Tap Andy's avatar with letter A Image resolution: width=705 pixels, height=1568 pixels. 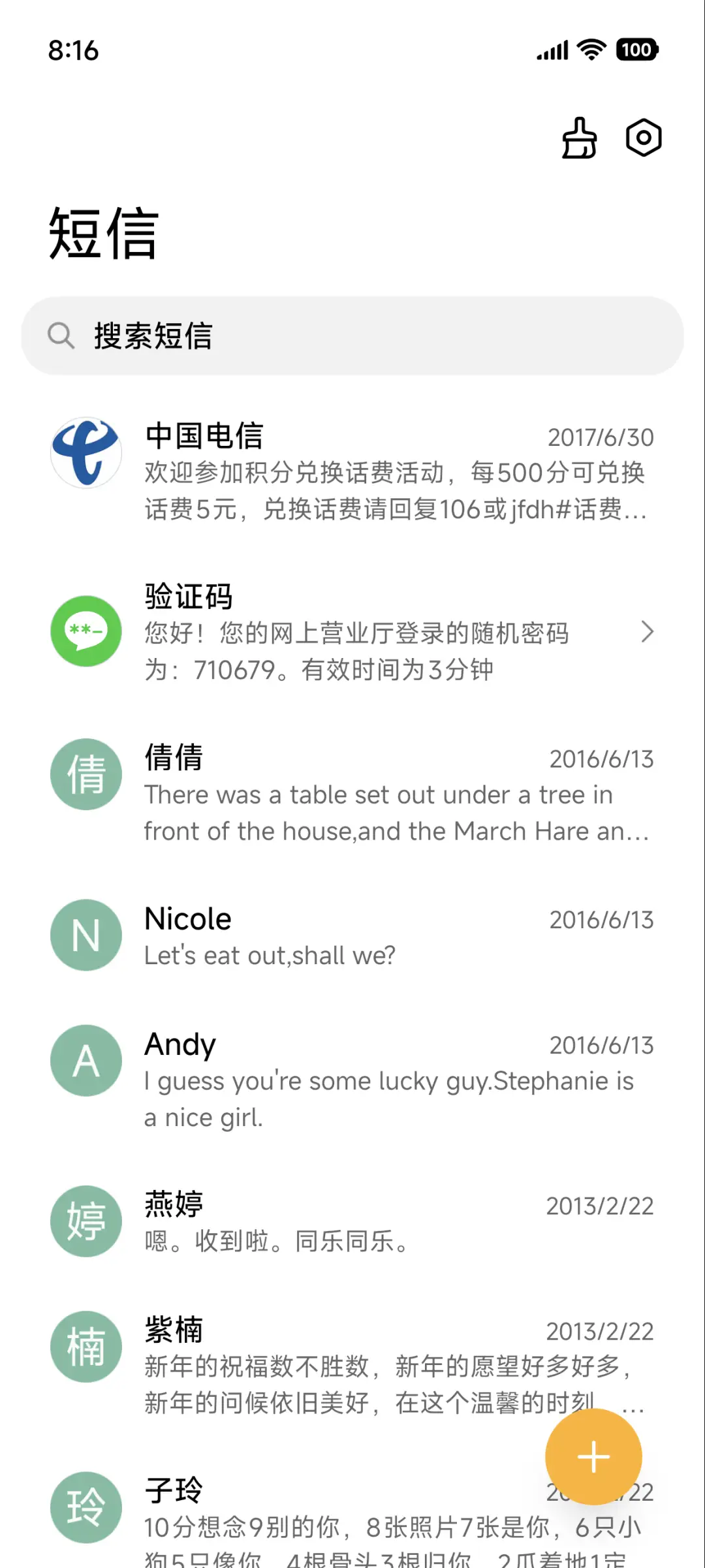coord(86,1060)
